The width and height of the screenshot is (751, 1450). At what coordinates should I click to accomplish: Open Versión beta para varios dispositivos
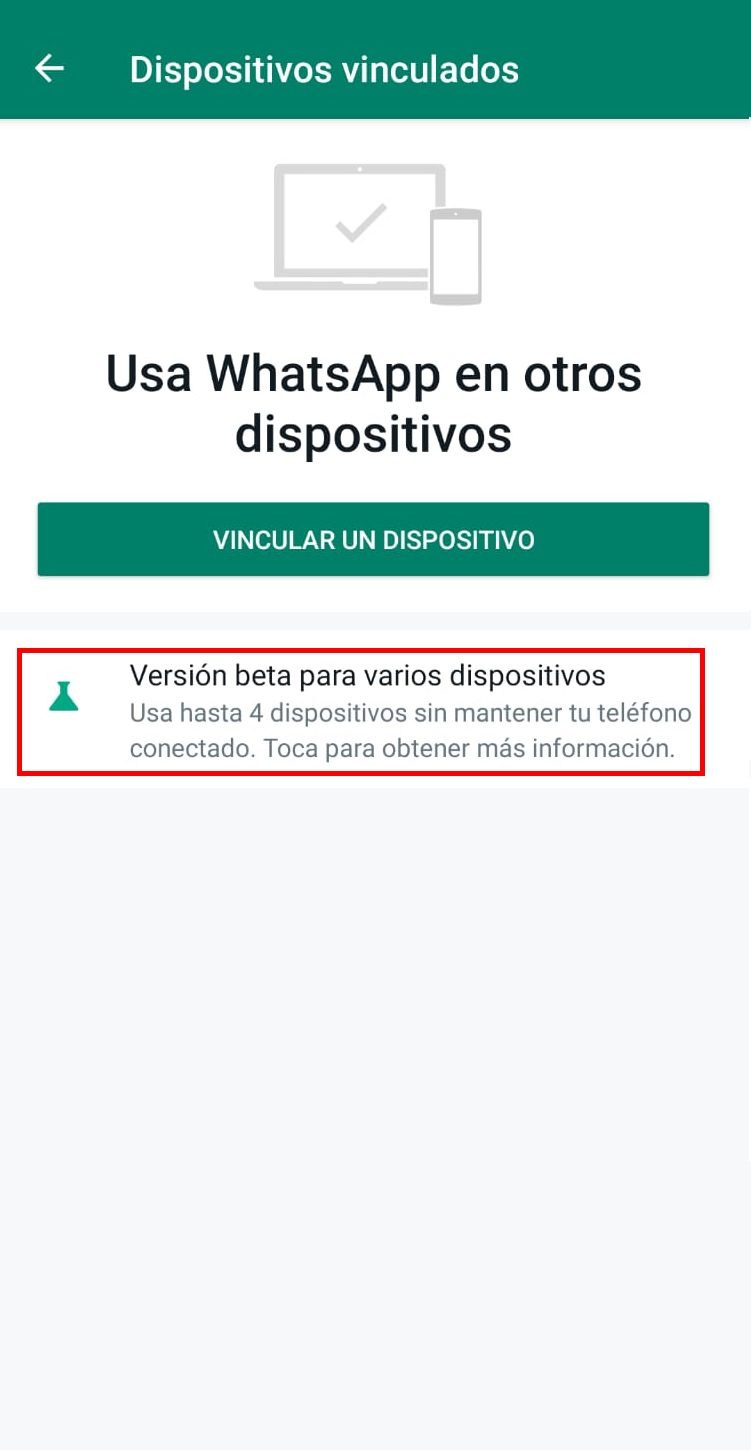click(366, 711)
